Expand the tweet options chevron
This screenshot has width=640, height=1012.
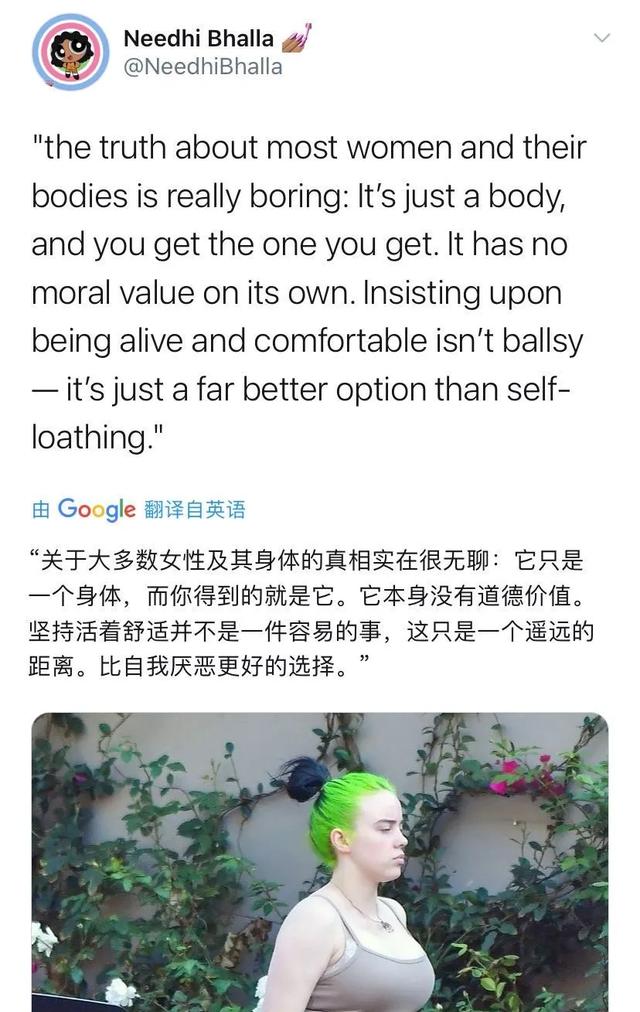(x=601, y=38)
